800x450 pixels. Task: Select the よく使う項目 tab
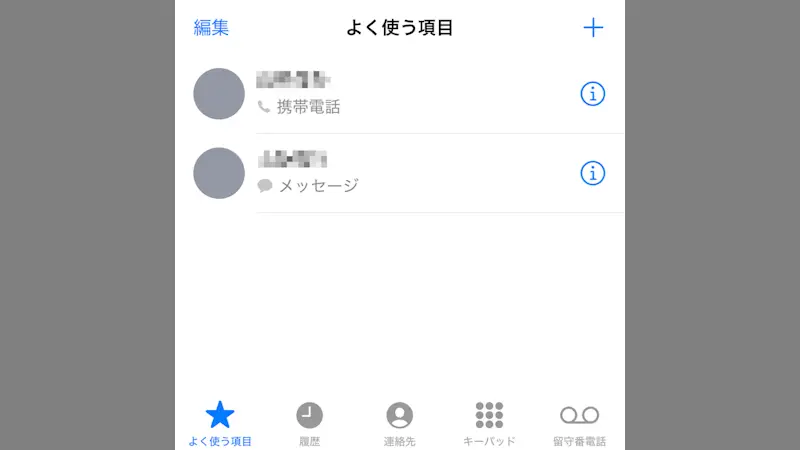click(220, 422)
